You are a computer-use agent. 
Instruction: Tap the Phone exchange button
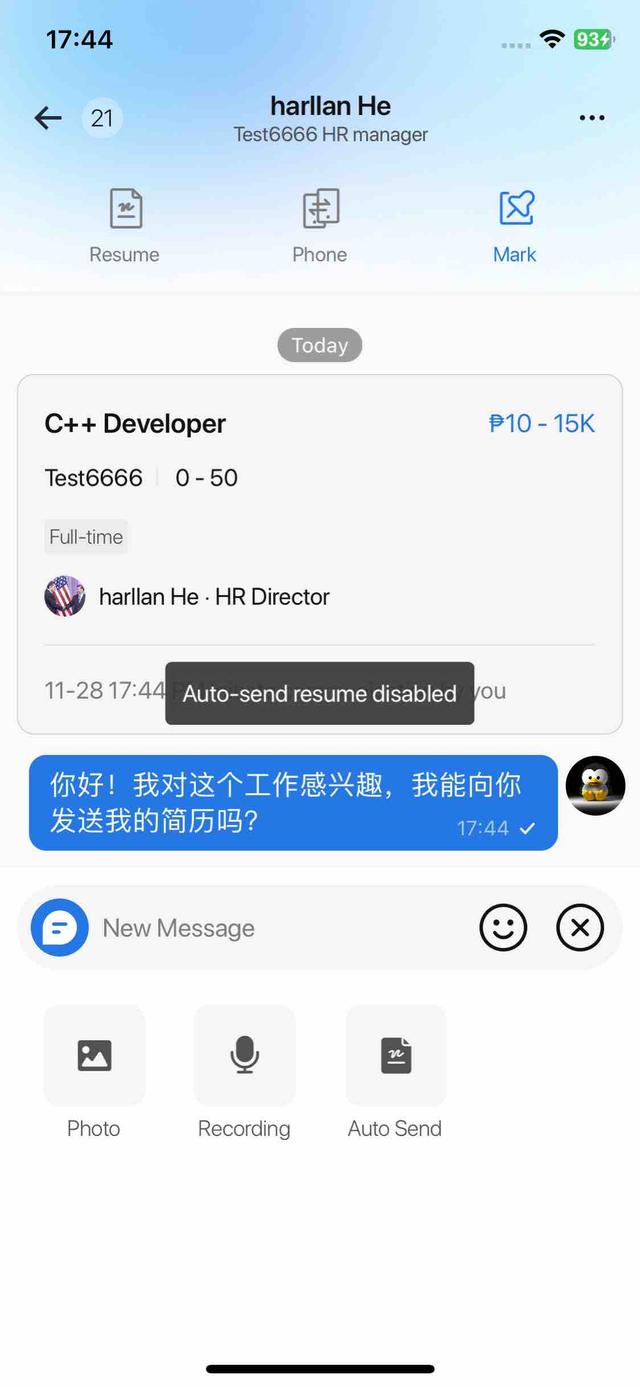coord(320,226)
